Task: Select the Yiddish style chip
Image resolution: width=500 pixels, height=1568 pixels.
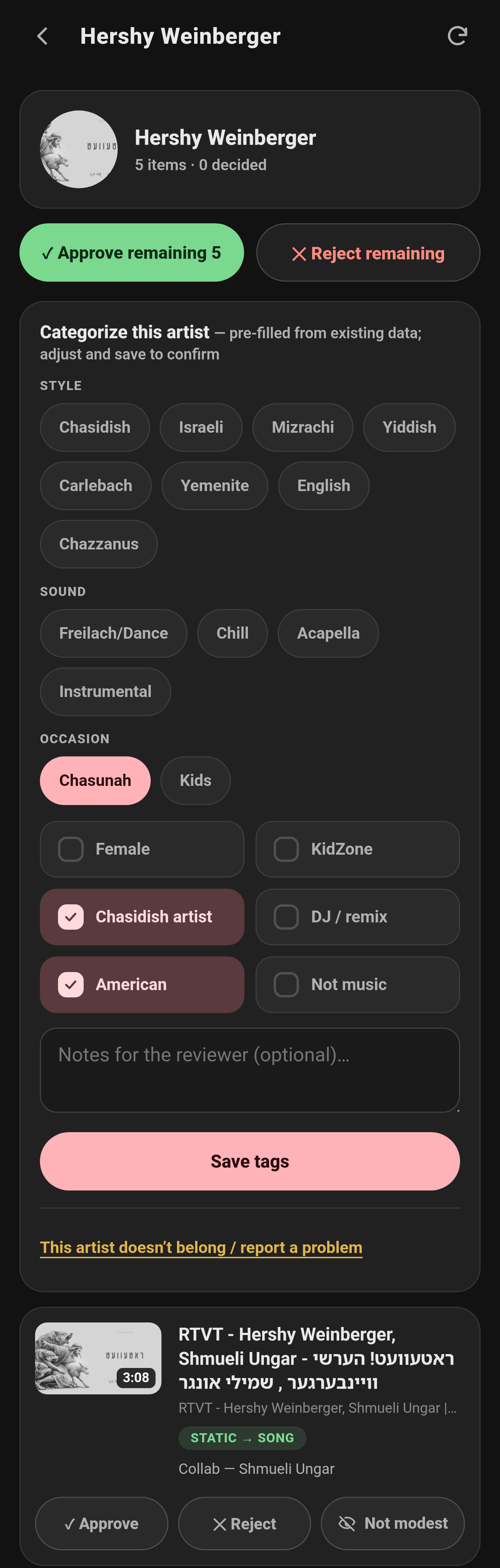Action: [409, 427]
